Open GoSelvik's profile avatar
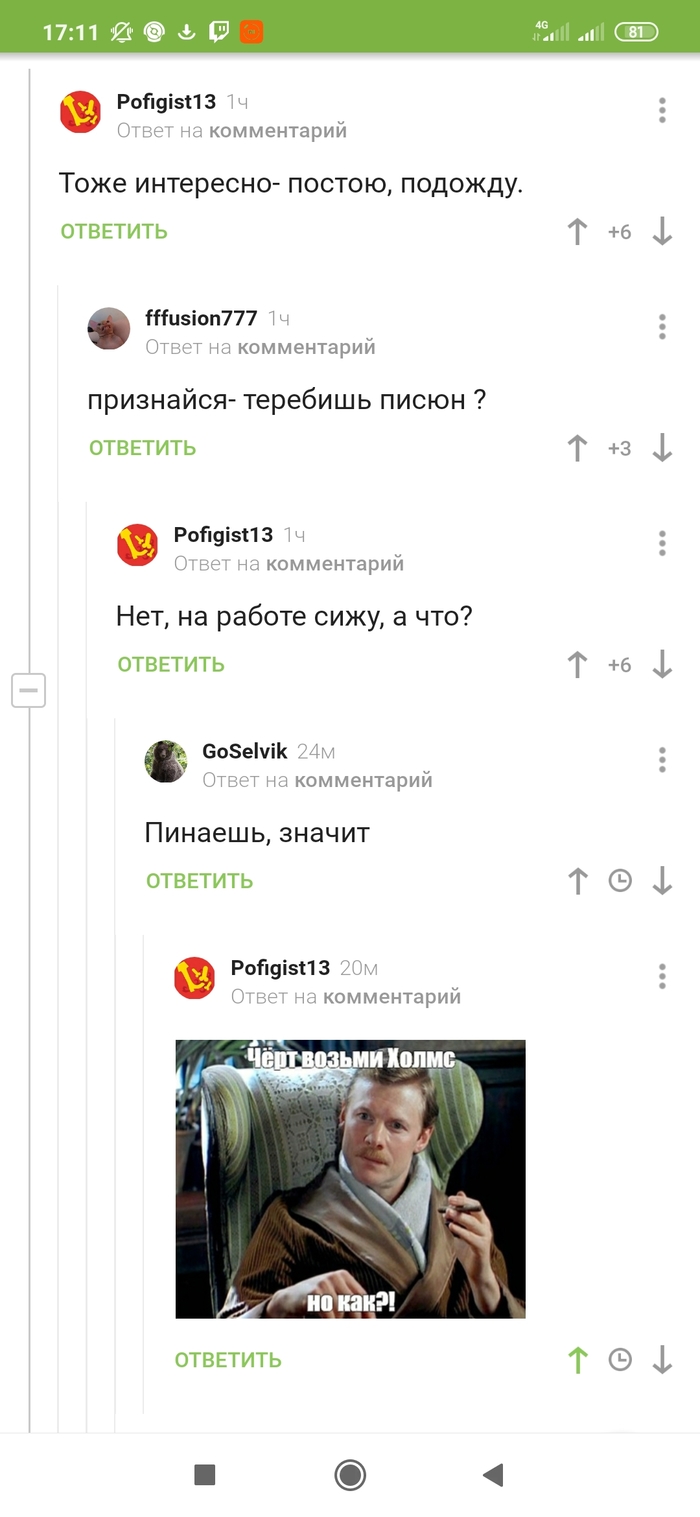The width and height of the screenshot is (700, 1517). [x=166, y=761]
